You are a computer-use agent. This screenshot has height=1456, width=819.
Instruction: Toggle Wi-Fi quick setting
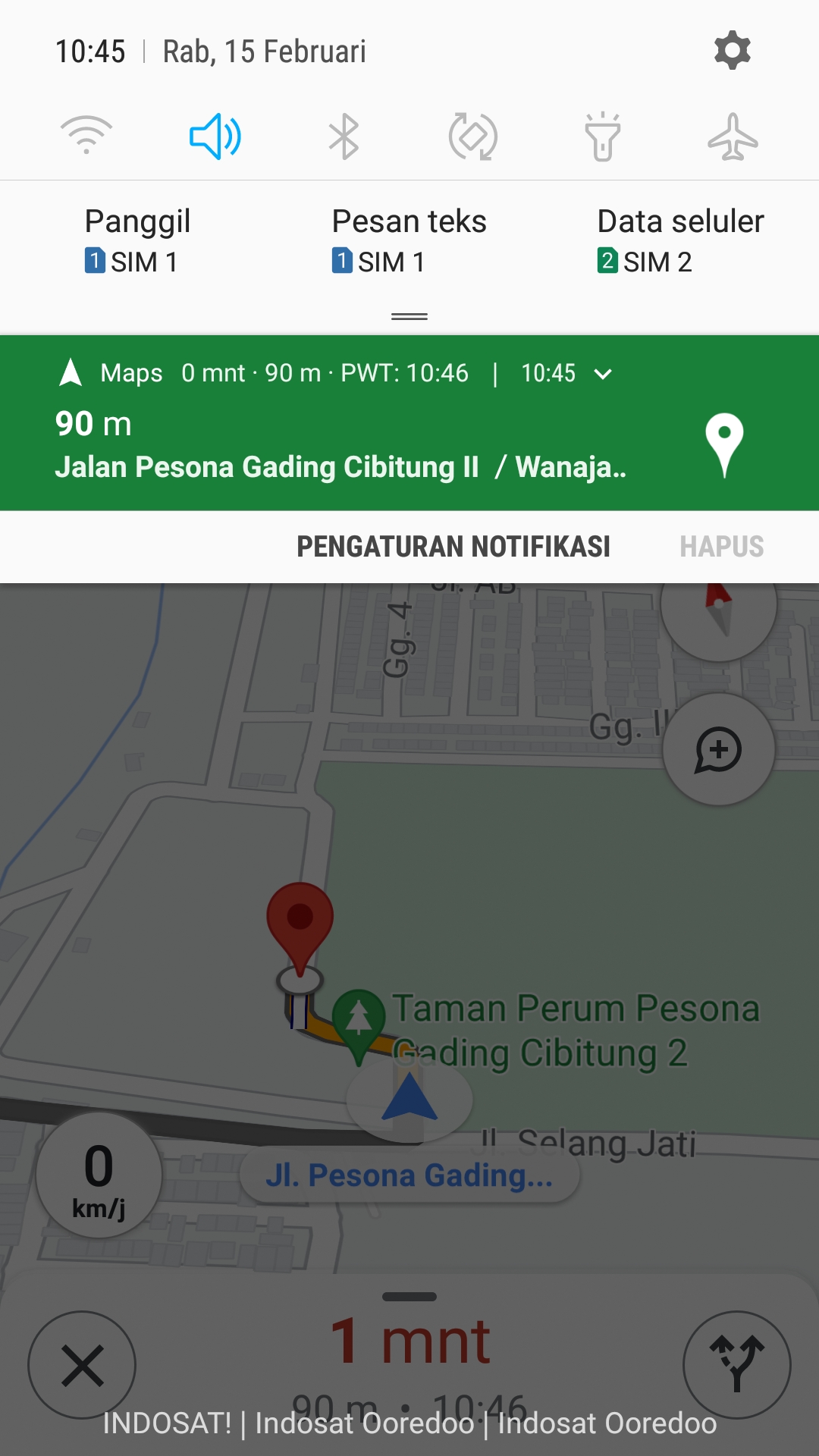pos(86,136)
